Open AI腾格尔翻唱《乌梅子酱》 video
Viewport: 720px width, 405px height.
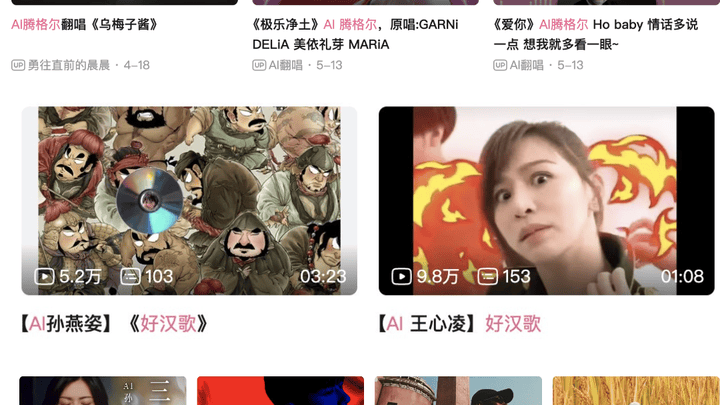pos(85,24)
